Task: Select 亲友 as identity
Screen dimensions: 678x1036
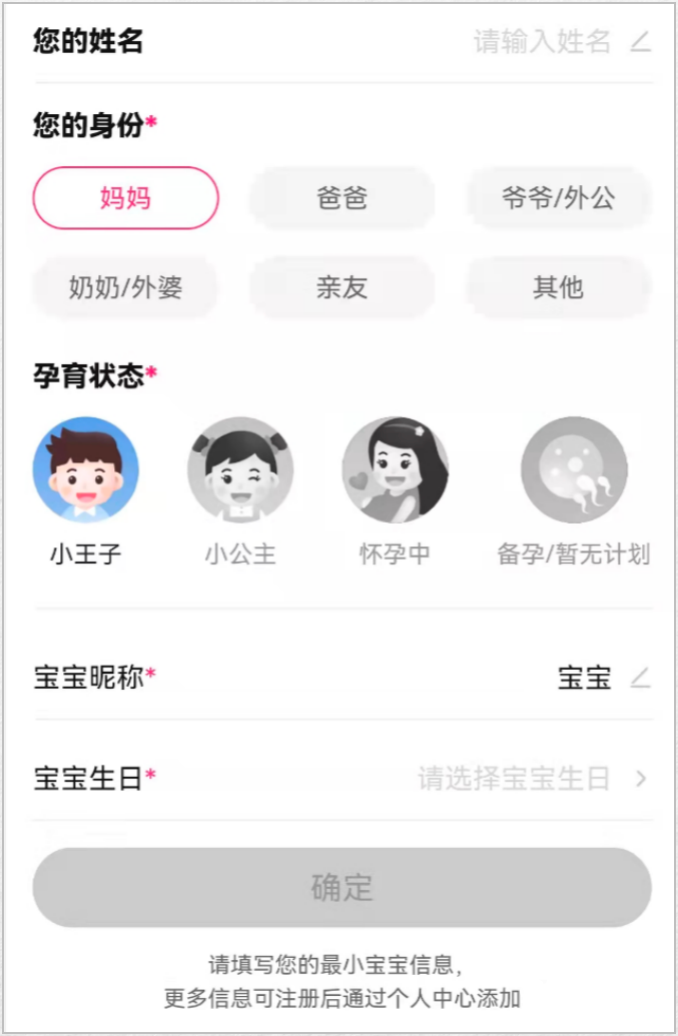Action: (342, 288)
